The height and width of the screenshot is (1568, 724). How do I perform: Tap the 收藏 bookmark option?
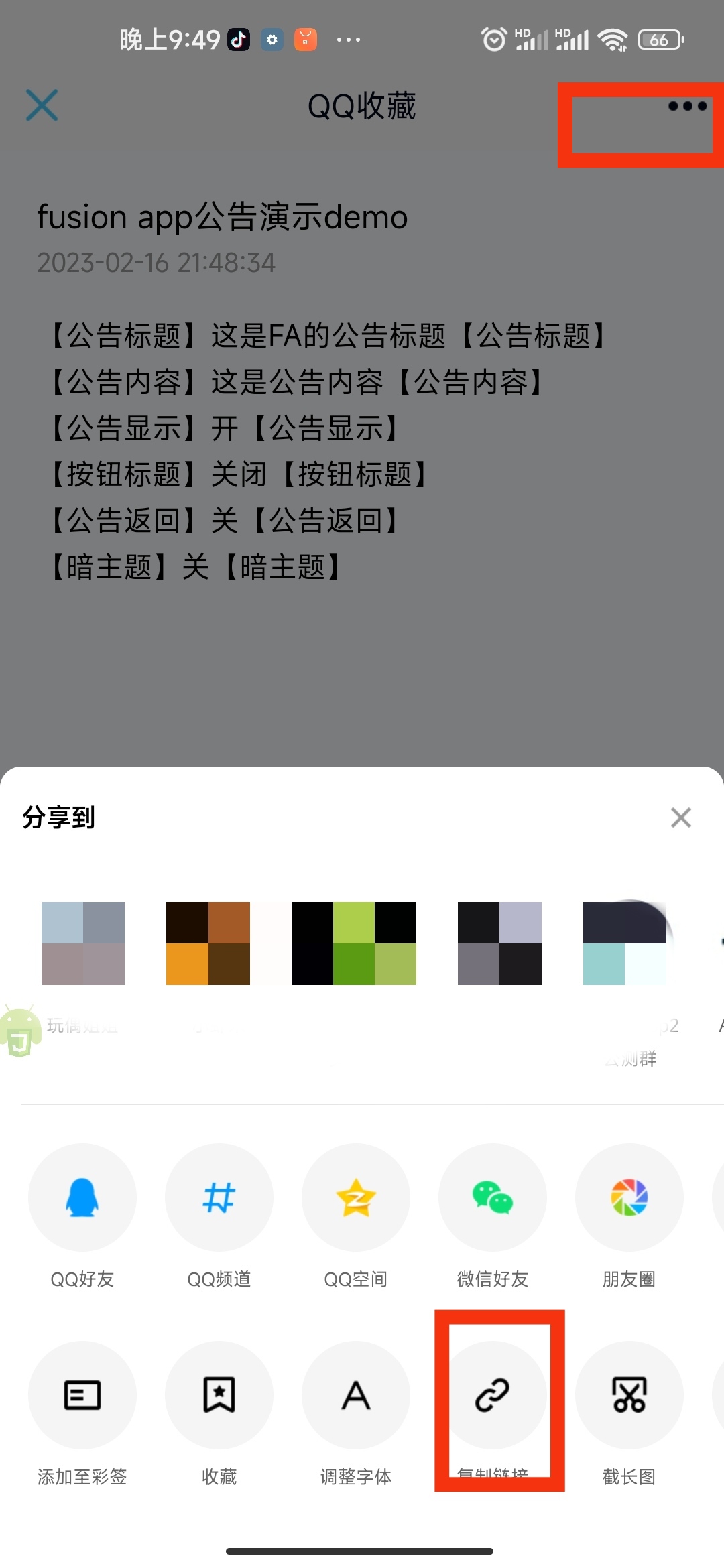click(x=219, y=1395)
